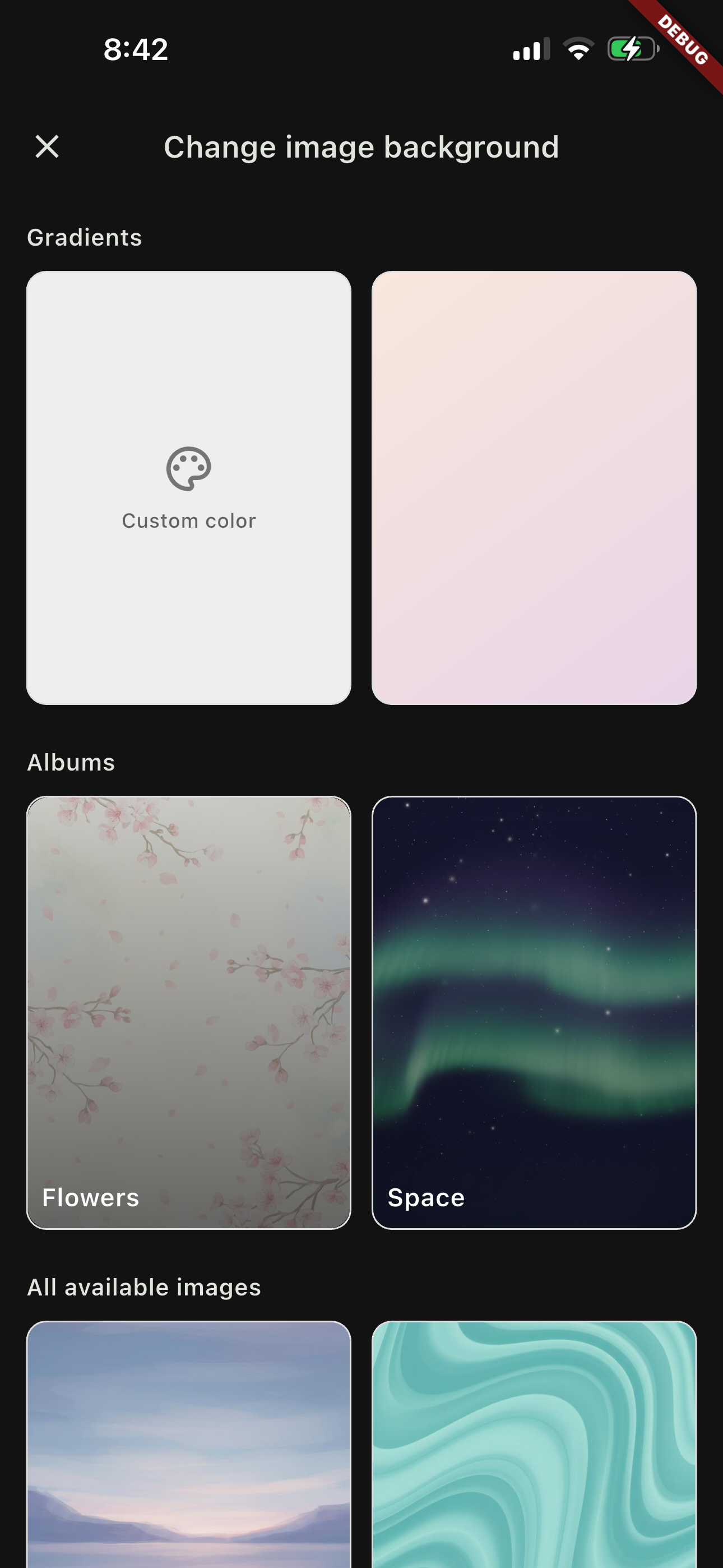Tap the Flowers album label
This screenshot has width=723, height=1568.
(90, 1197)
